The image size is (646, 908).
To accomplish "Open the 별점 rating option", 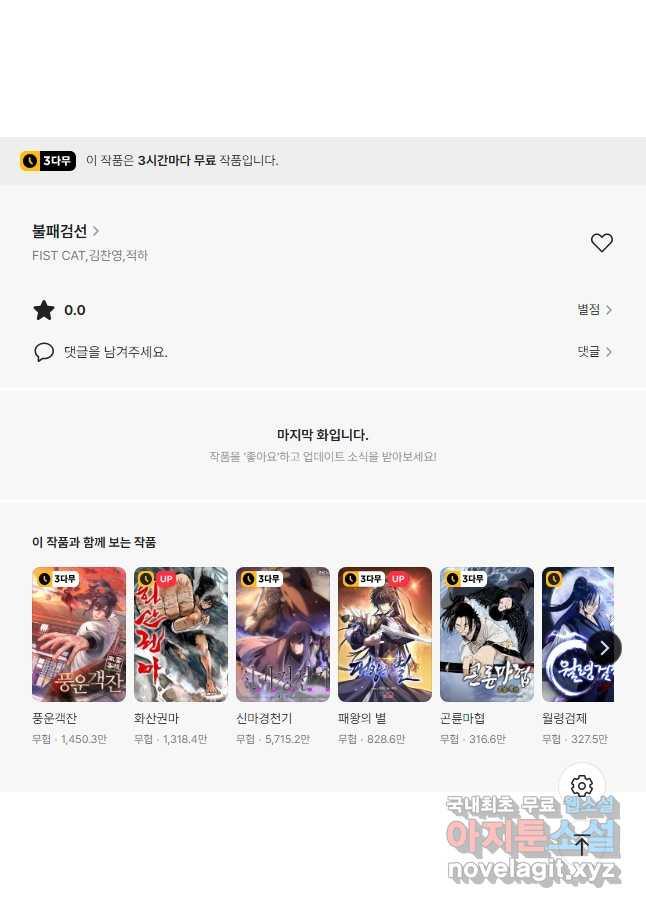I will pyautogui.click(x=594, y=310).
